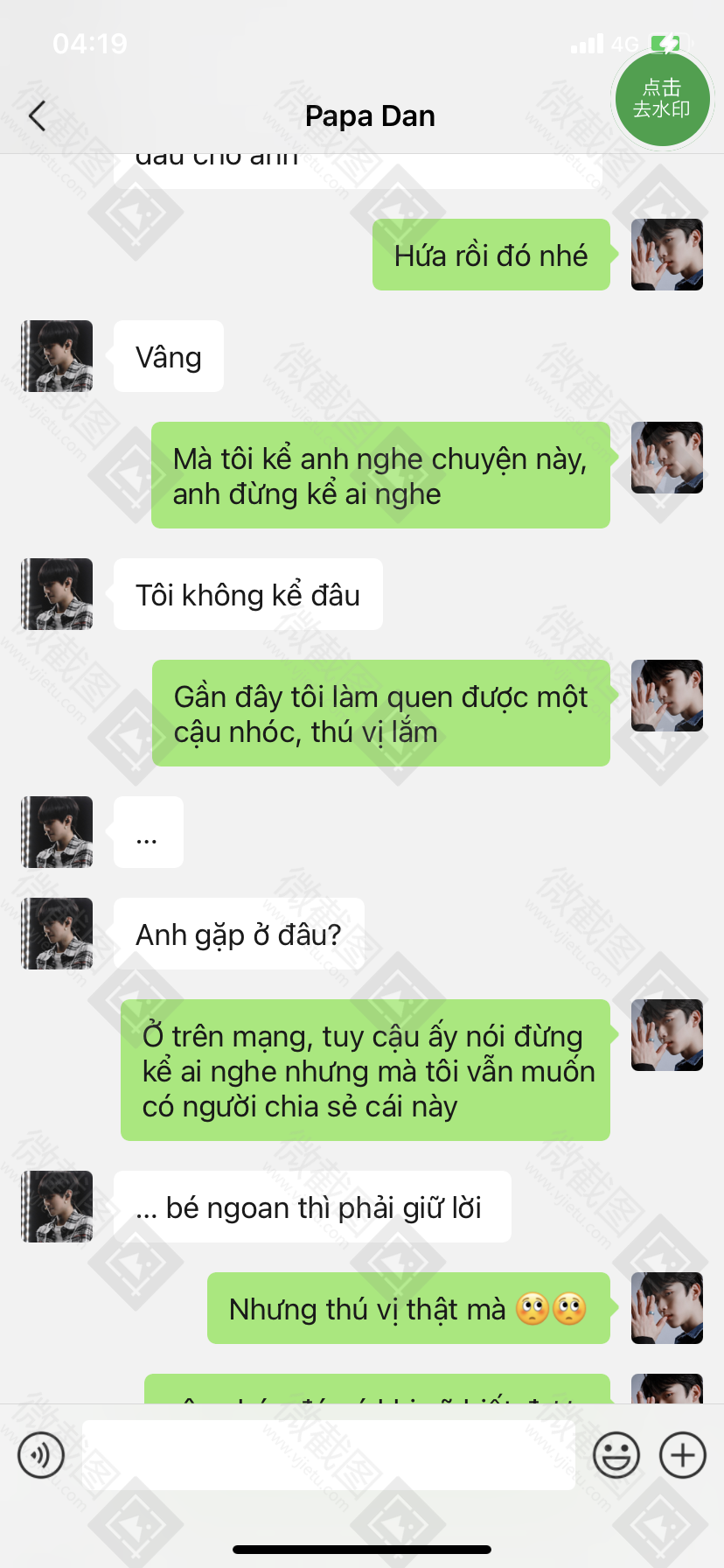Go back from Papa Dan chat
This screenshot has width=724, height=1568.
point(37,115)
